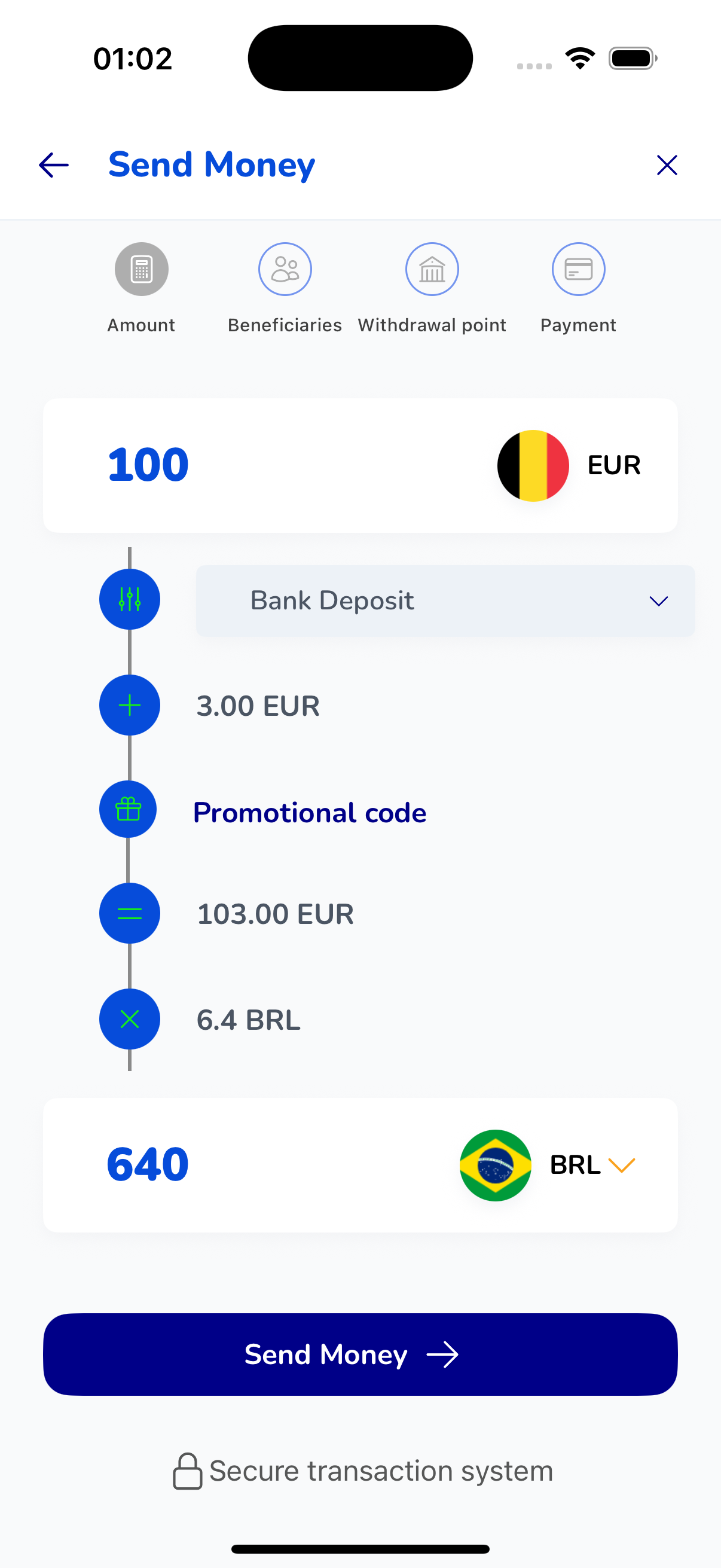Tap the back arrow
This screenshot has height=1568, width=721.
53,164
